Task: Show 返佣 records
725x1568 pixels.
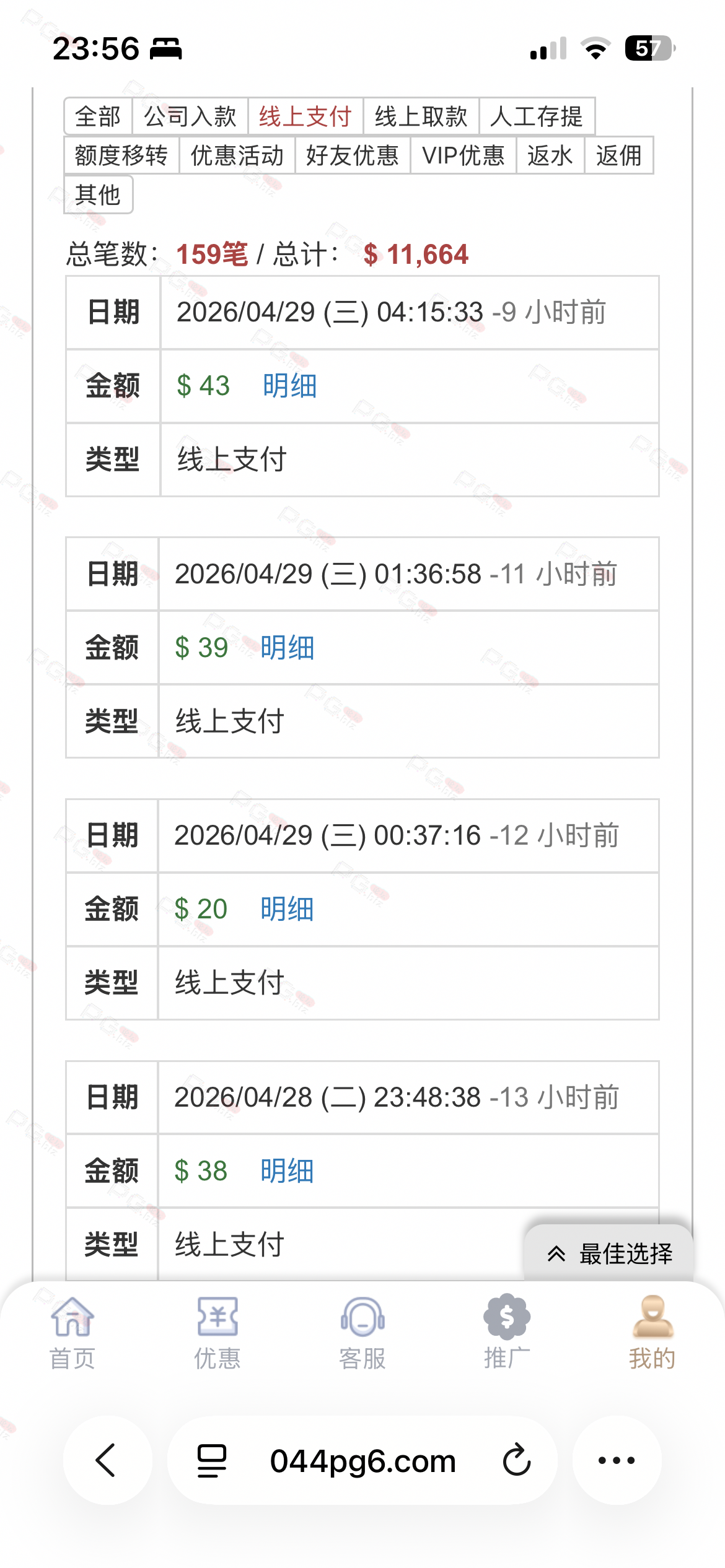Action: 618,155
